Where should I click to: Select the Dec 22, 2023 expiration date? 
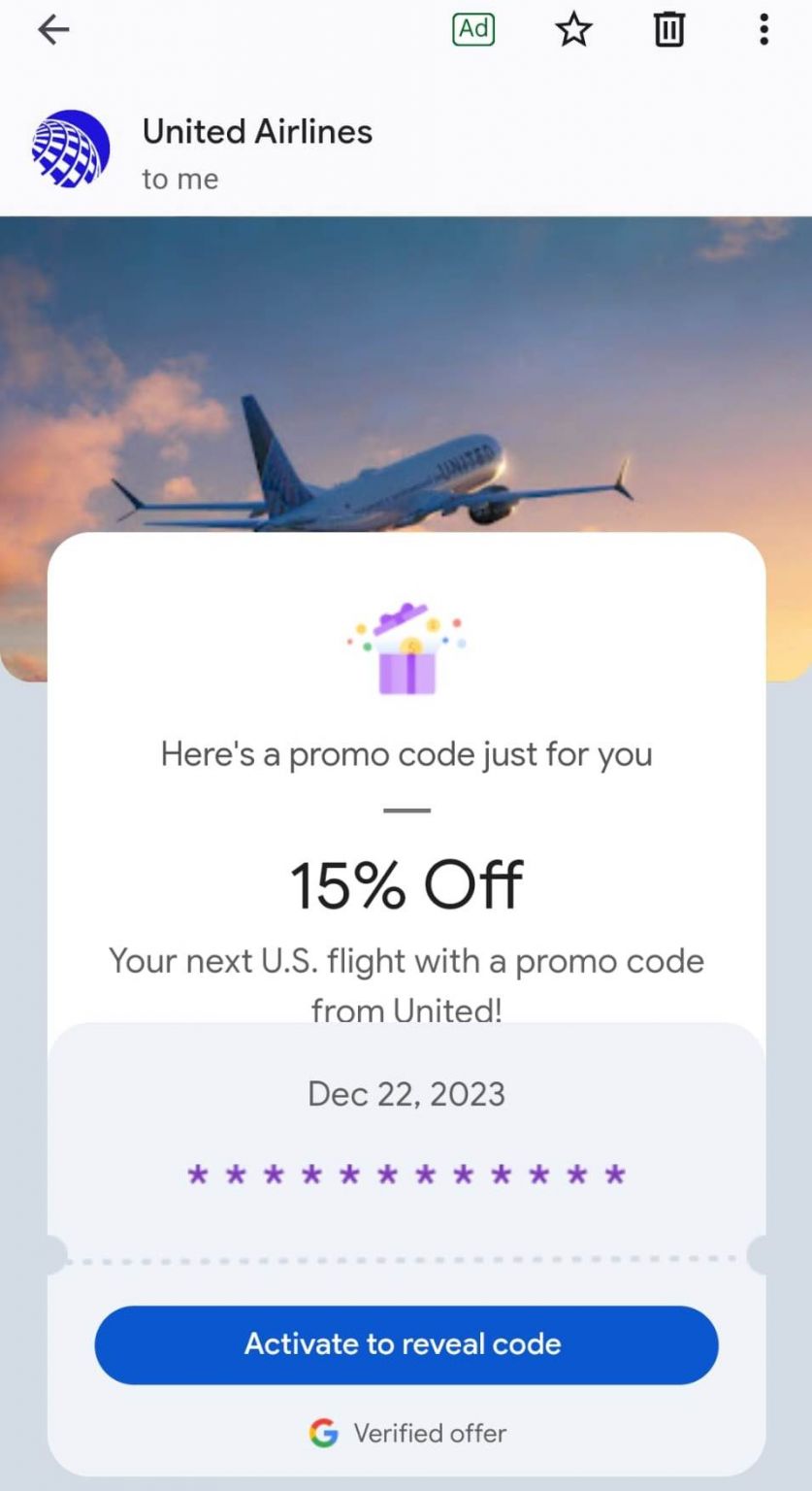pos(406,1093)
